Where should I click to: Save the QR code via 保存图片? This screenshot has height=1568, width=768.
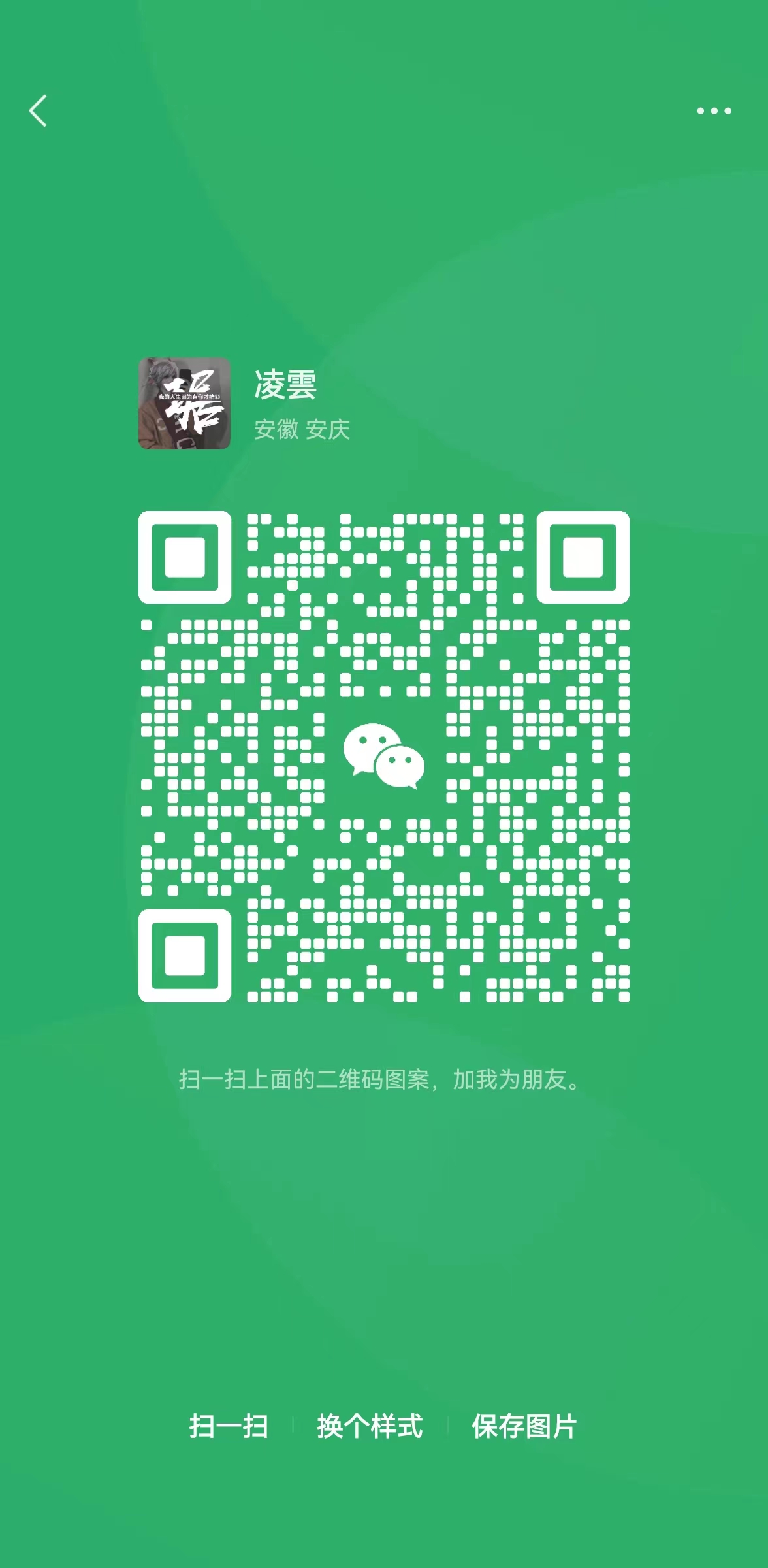524,1426
